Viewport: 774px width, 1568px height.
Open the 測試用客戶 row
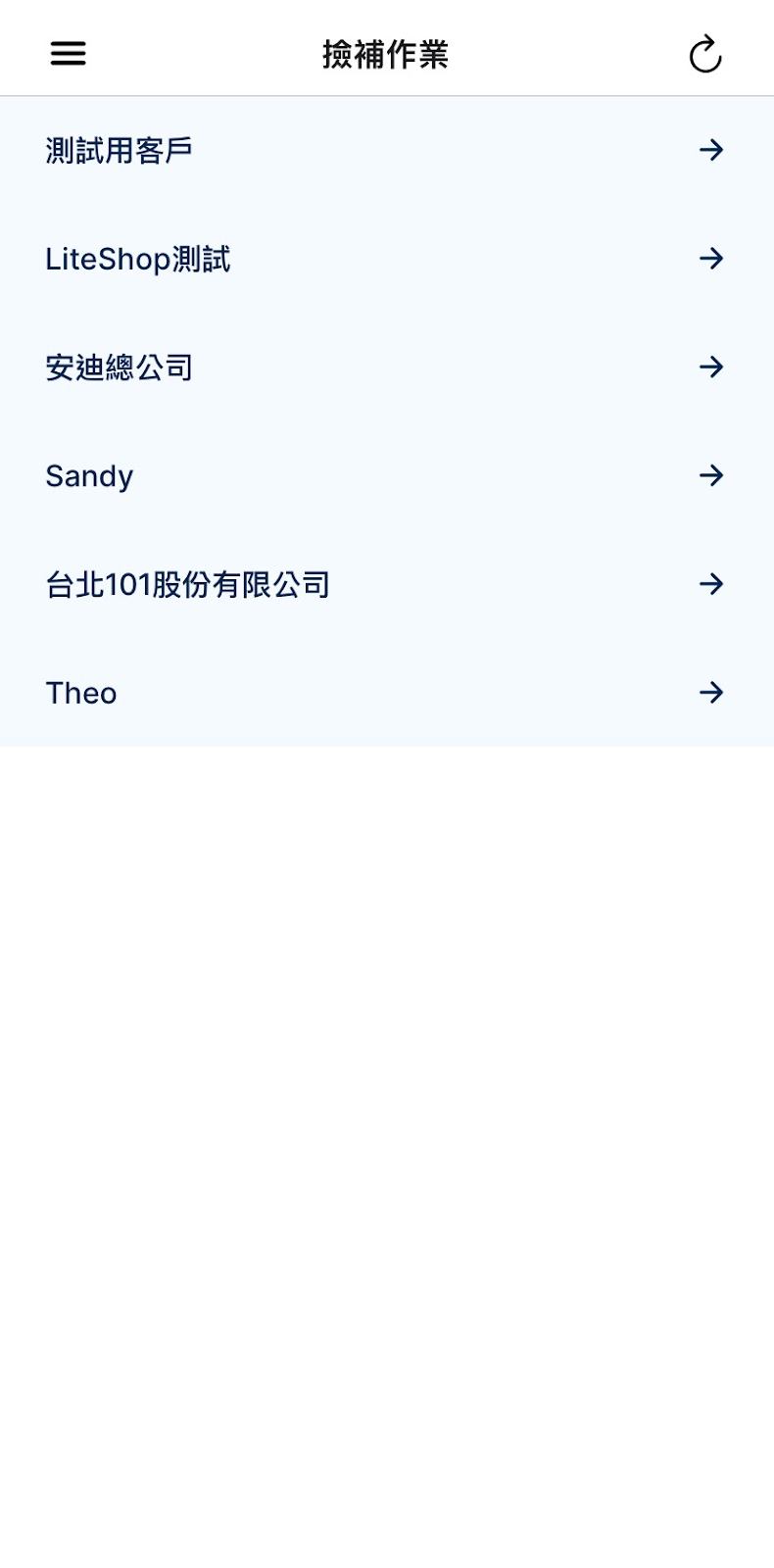coord(387,150)
